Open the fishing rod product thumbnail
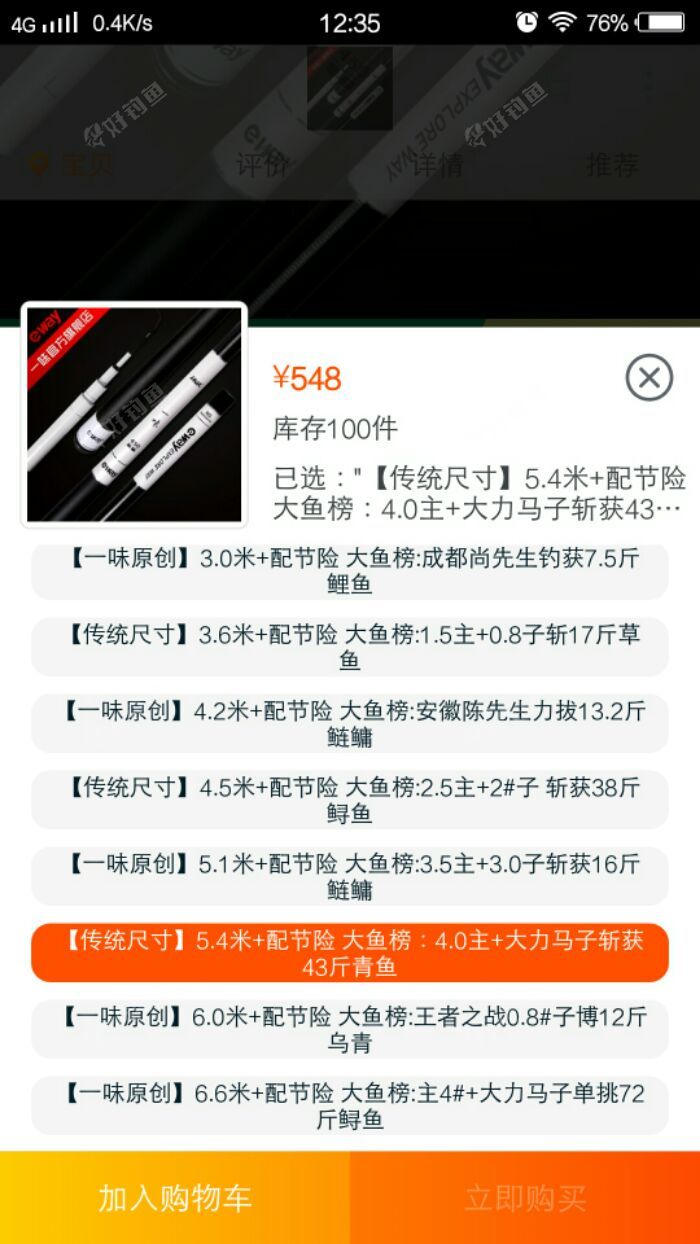Image resolution: width=700 pixels, height=1244 pixels. coord(134,414)
